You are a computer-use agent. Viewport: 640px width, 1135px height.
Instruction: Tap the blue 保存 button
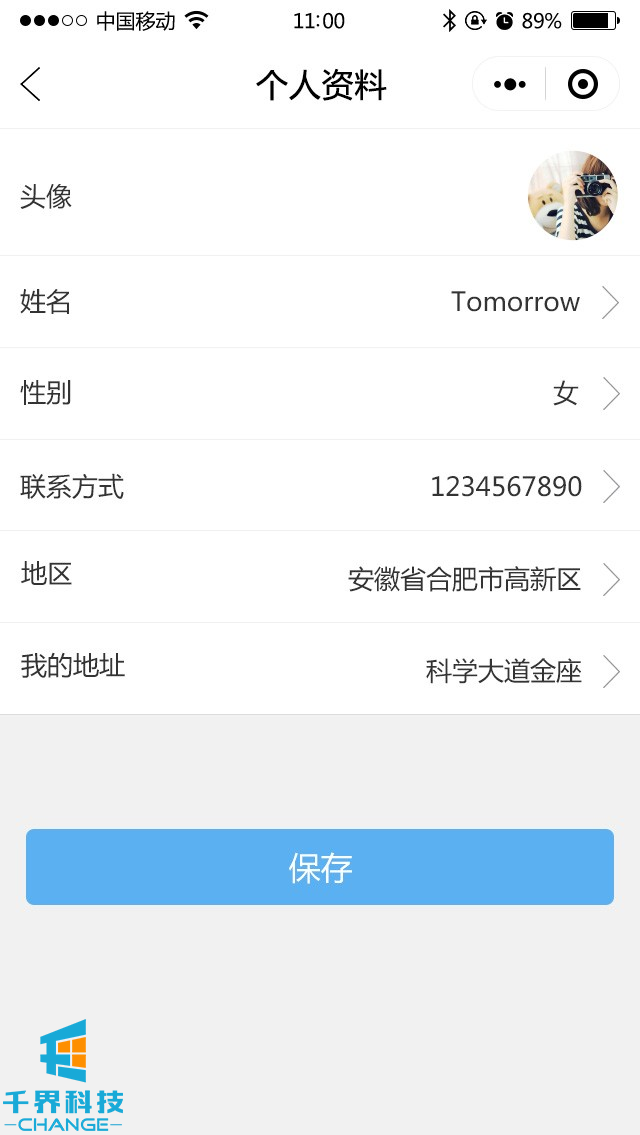click(320, 867)
